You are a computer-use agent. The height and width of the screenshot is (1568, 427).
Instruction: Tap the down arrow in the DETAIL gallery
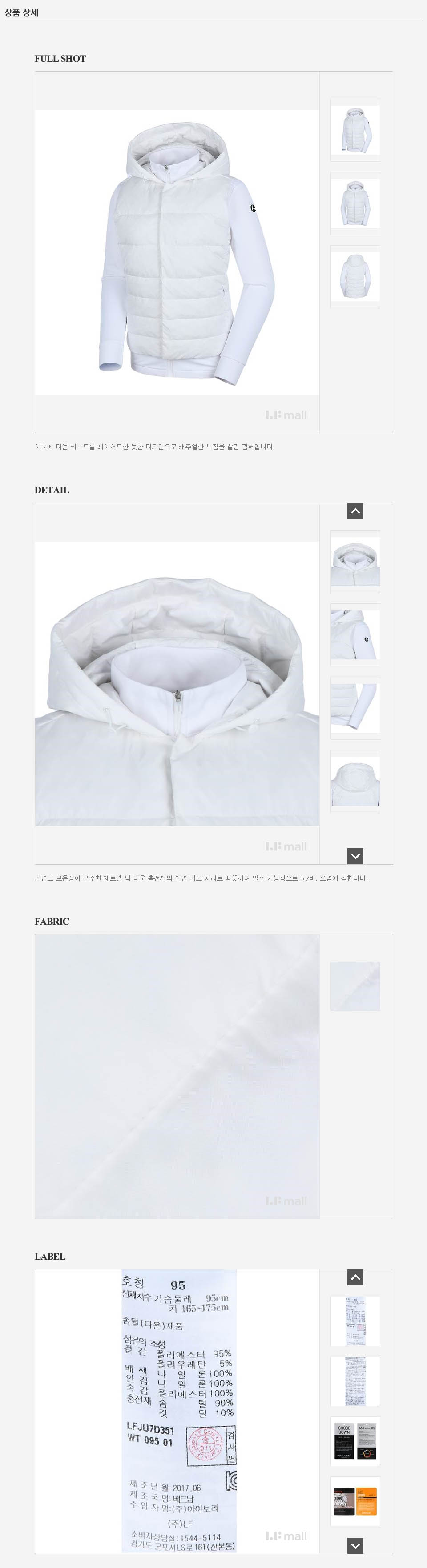pyautogui.click(x=355, y=856)
